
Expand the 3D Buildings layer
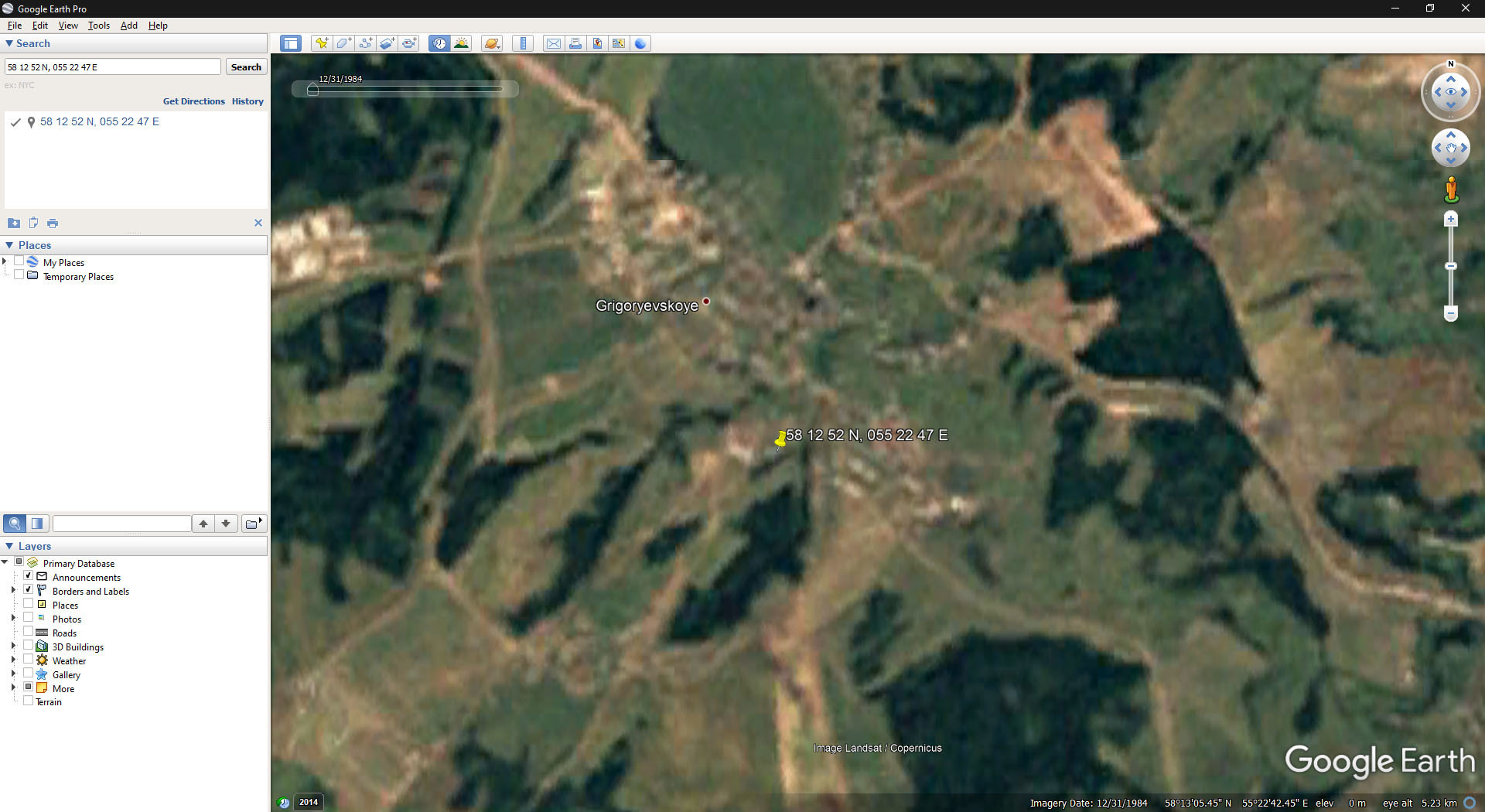pyautogui.click(x=13, y=647)
